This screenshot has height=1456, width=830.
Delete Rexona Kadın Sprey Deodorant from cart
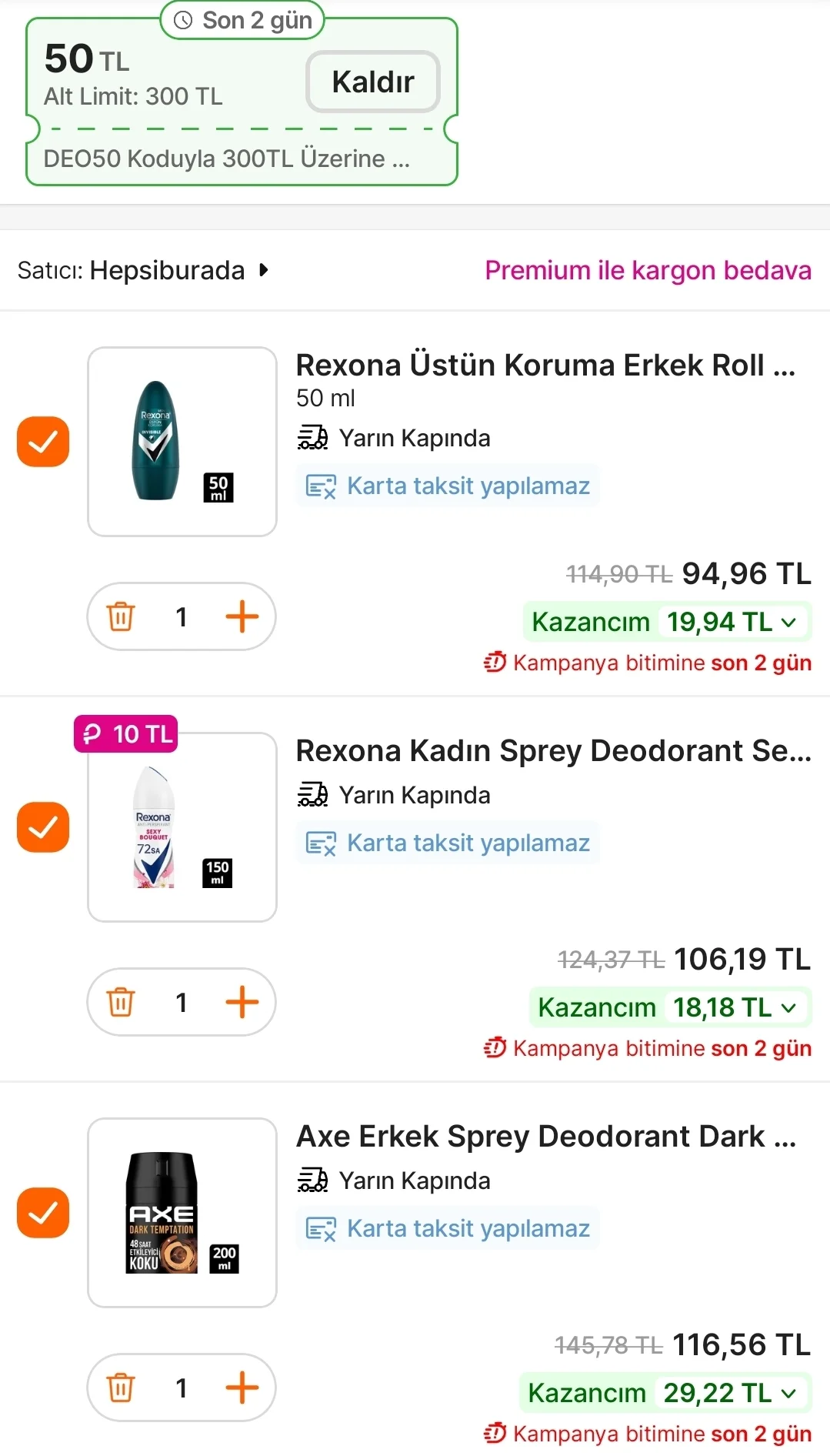tap(121, 1002)
